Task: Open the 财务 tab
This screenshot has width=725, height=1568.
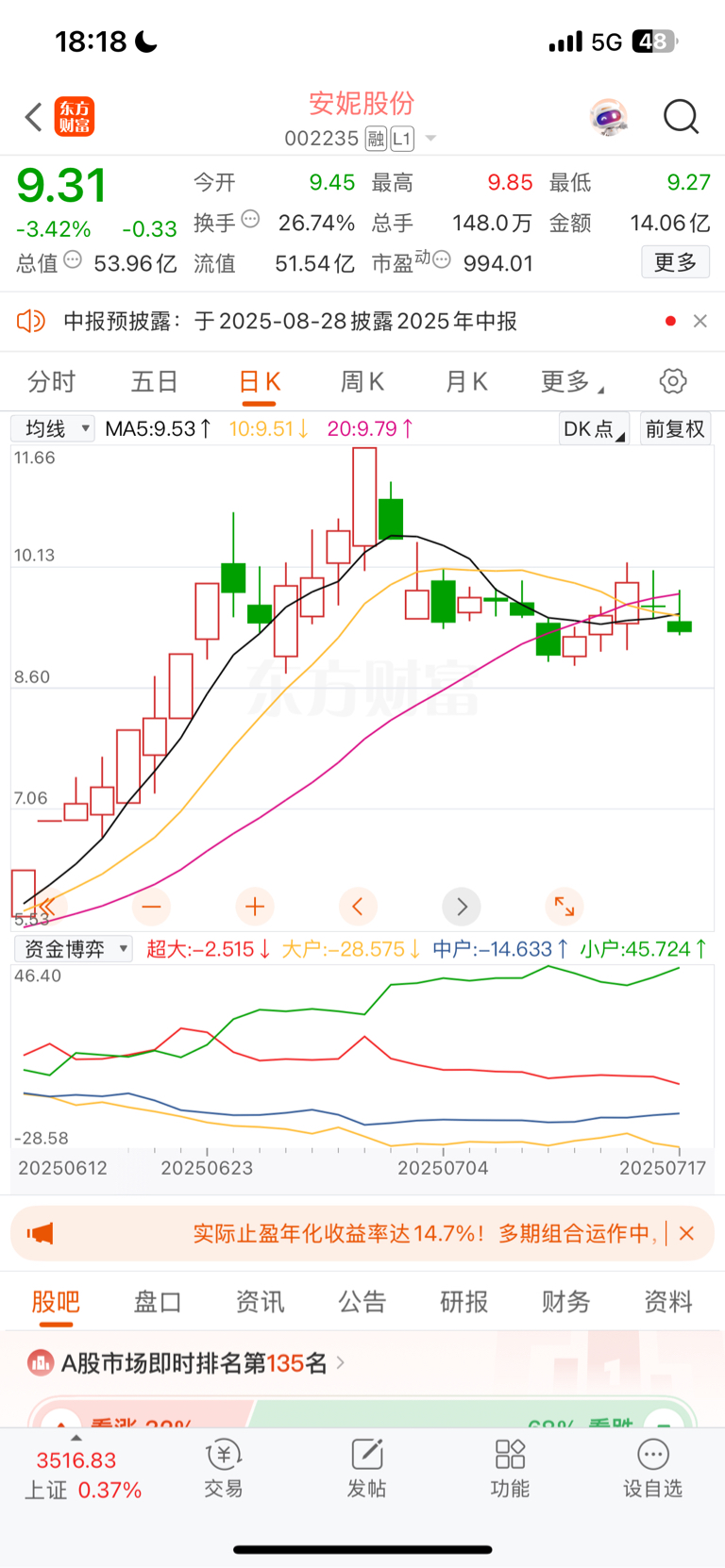Action: coord(565,1302)
